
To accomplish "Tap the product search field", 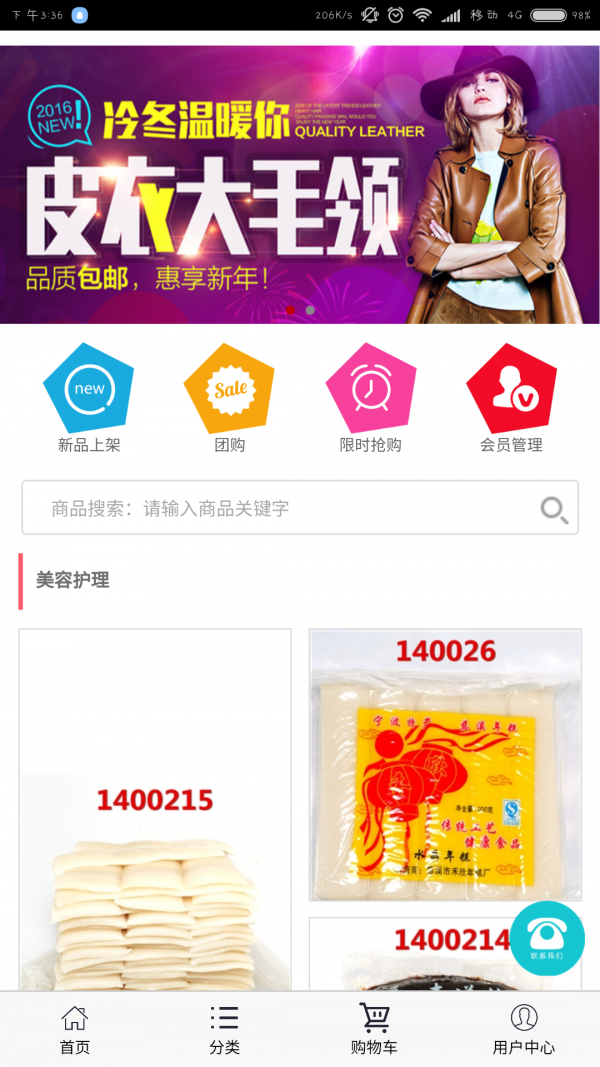I will tap(300, 508).
